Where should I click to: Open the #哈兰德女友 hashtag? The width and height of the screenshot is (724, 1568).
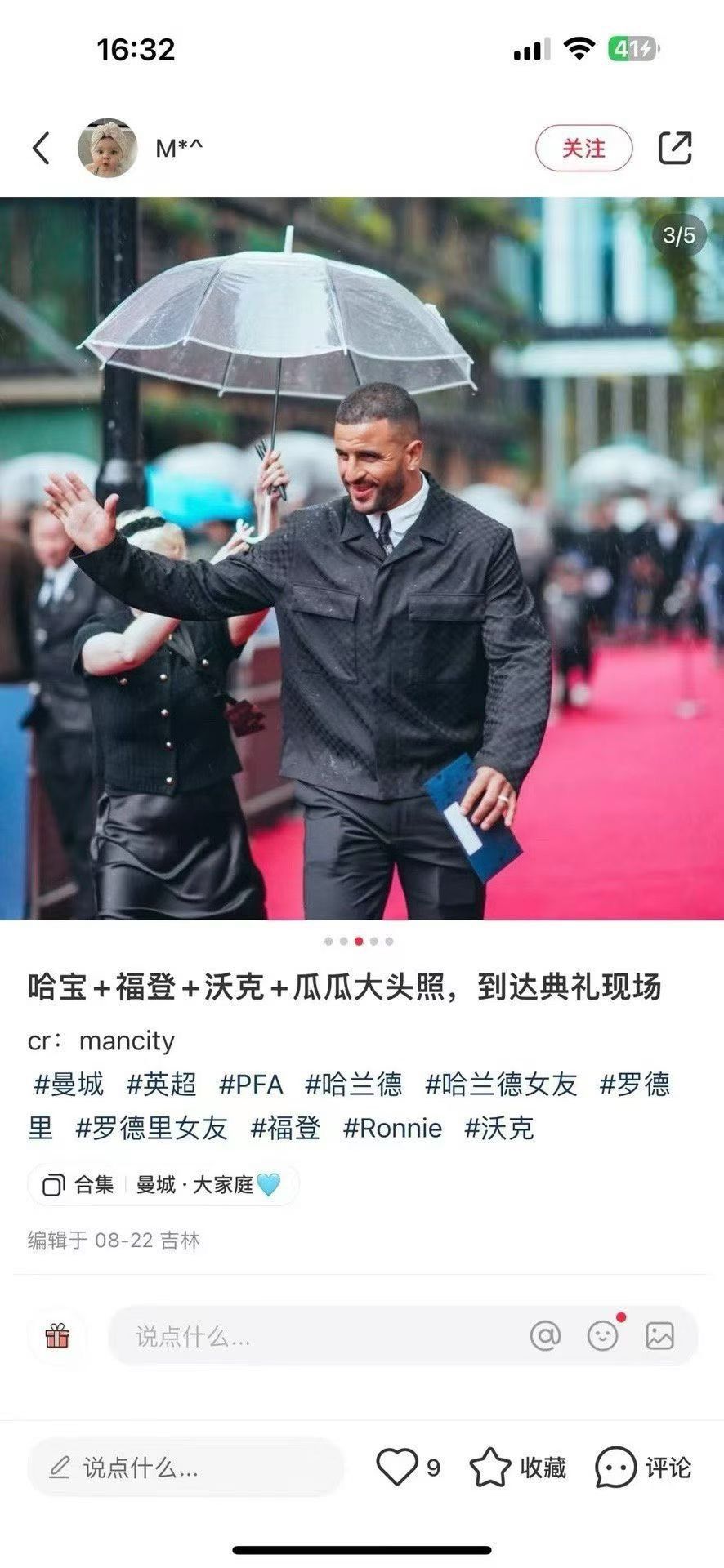[501, 1084]
